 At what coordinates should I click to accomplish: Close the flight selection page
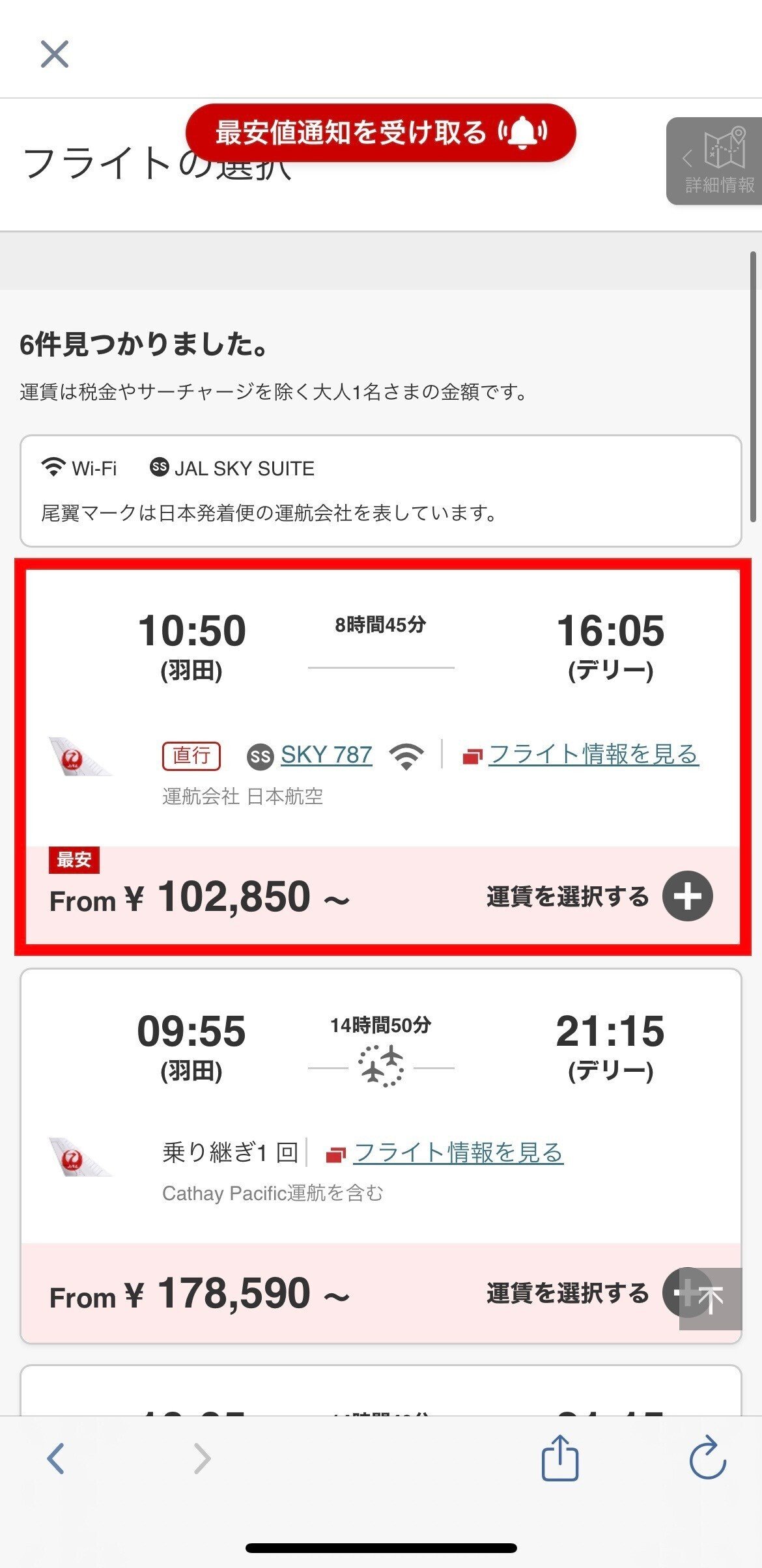(55, 54)
